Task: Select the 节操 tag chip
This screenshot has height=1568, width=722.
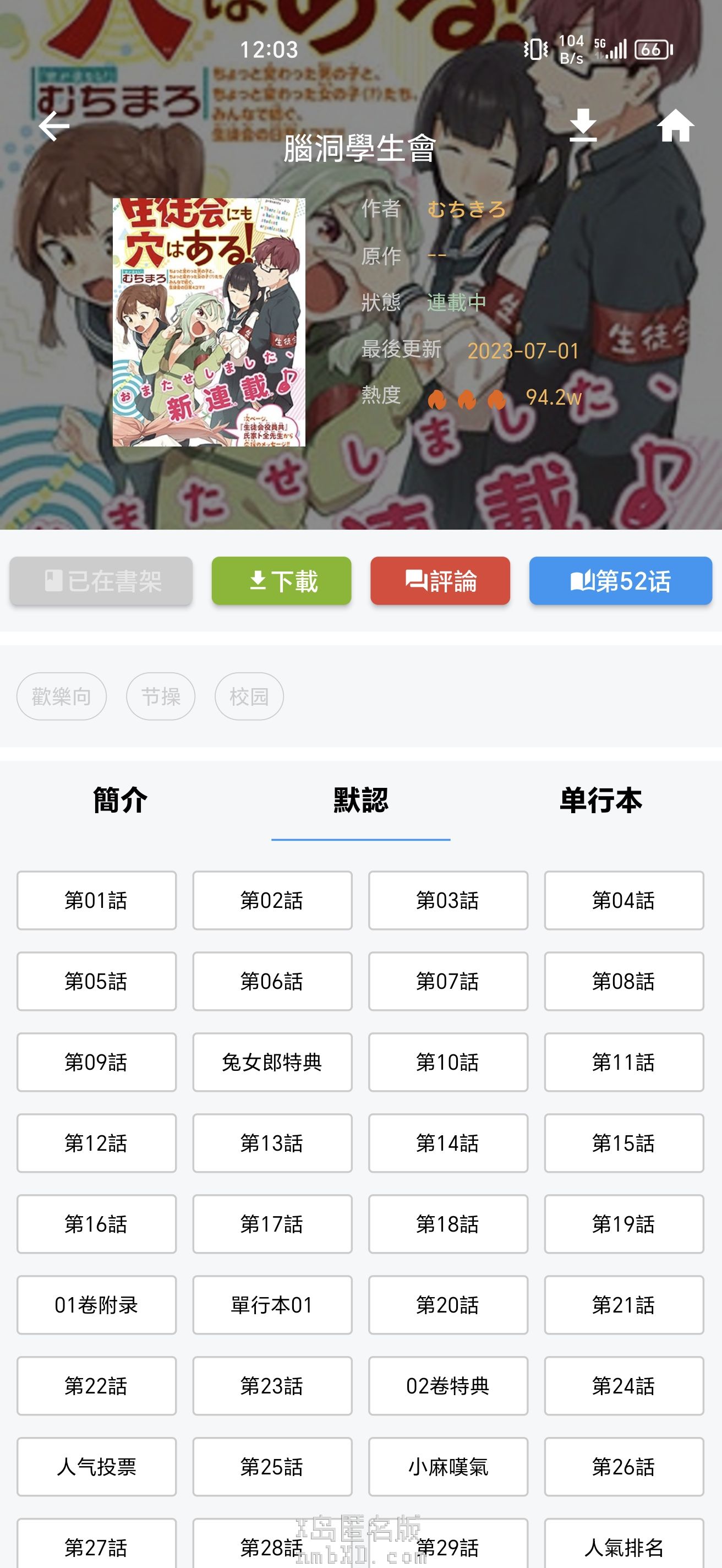Action: [x=161, y=696]
